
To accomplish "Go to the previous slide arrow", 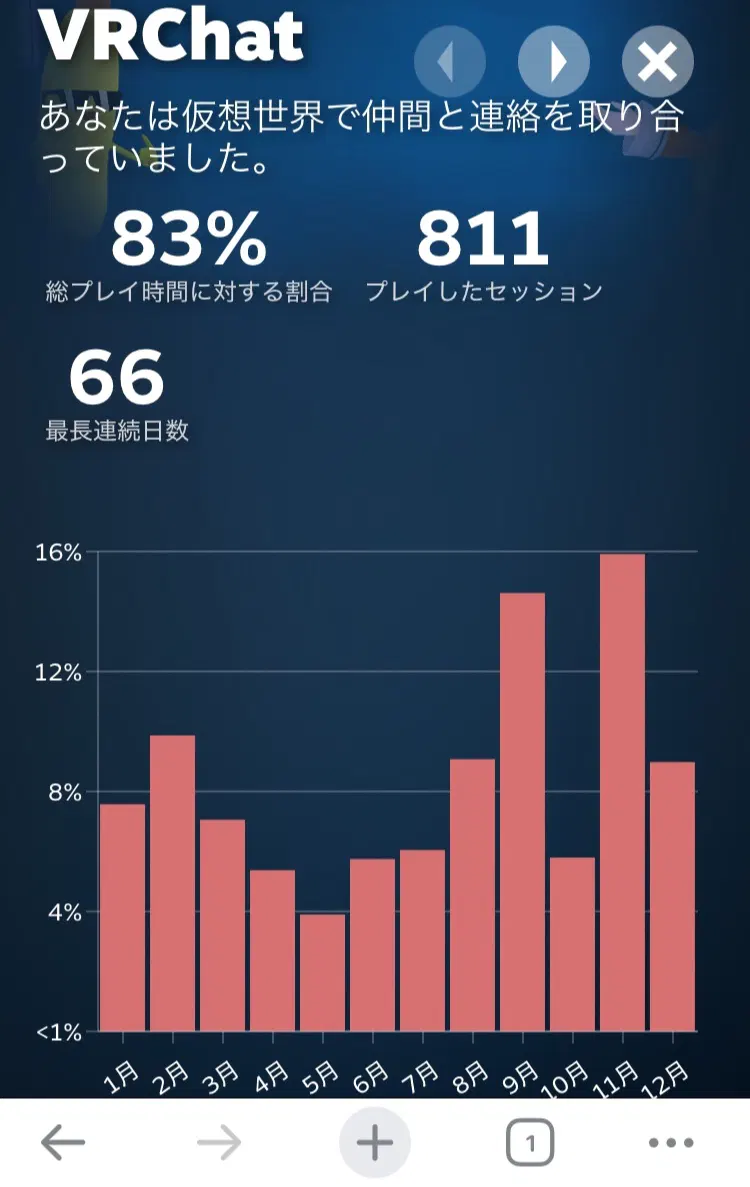I will click(x=450, y=62).
